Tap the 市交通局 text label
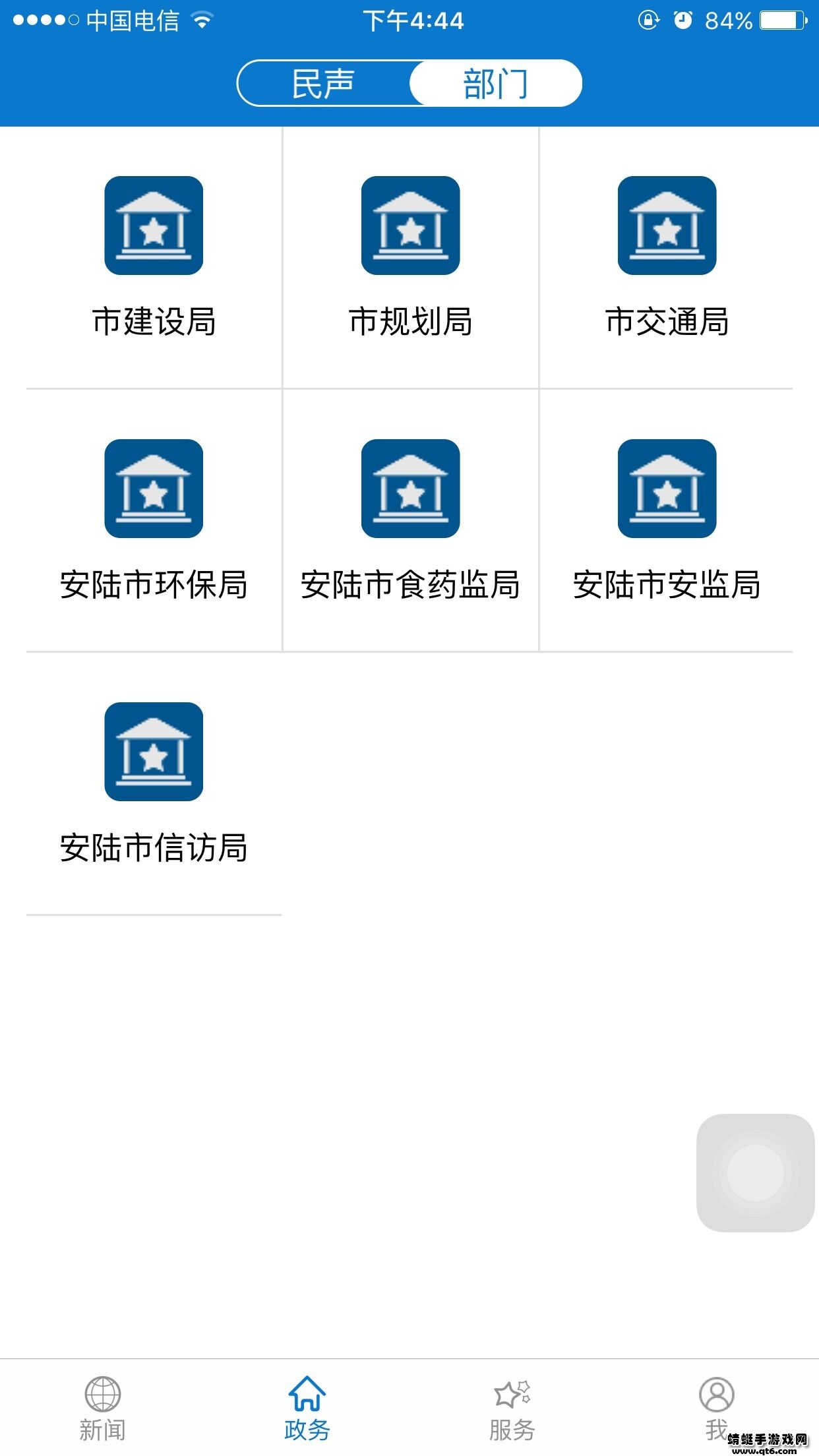The image size is (819, 1456). (667, 321)
